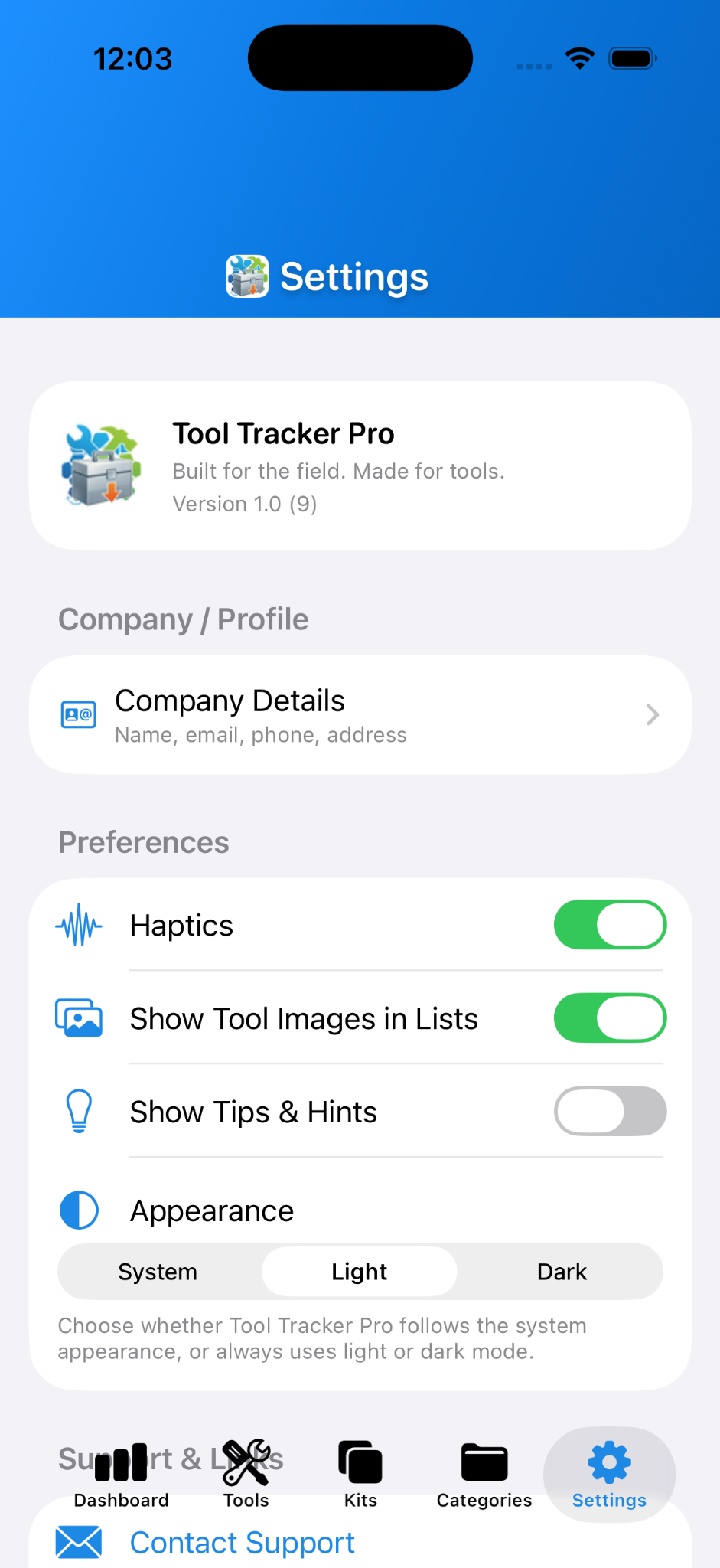Tap the Contact Support link
Viewport: 720px width, 1568px height.
tap(243, 1542)
